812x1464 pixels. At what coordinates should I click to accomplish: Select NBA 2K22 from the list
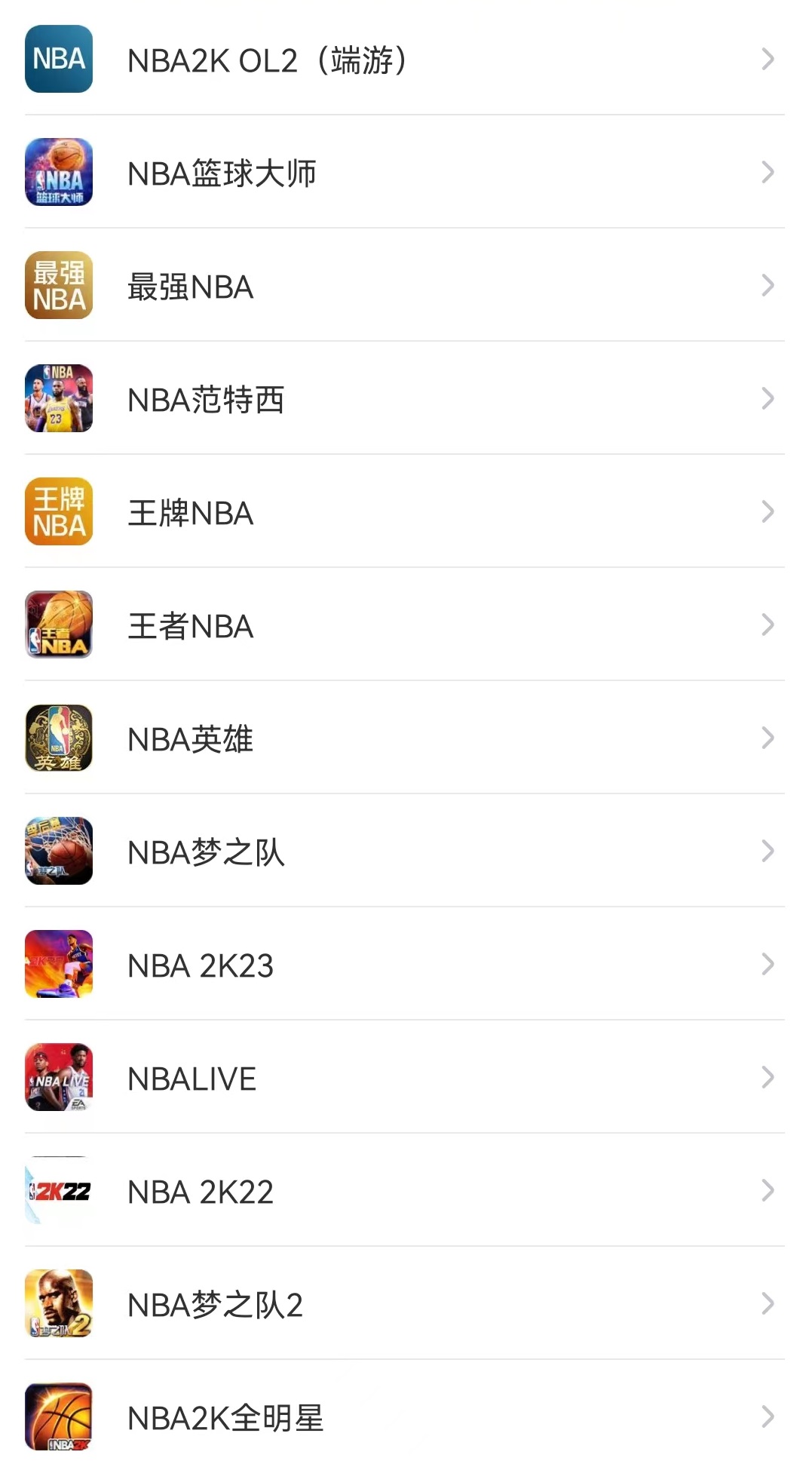[404, 1191]
